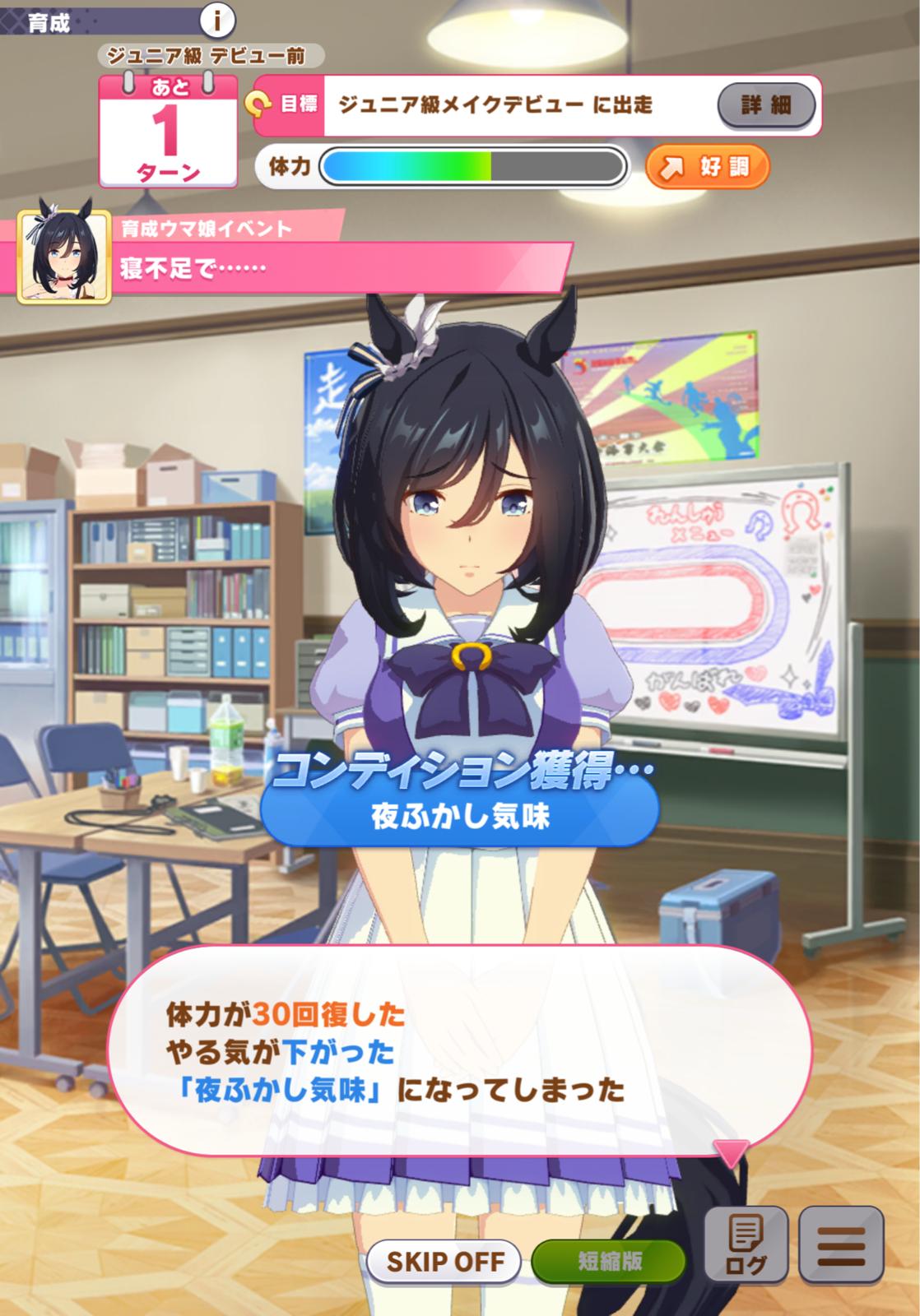The height and width of the screenshot is (1316, 920).
Task: Toggle the SKIP OFF button
Action: 444,1262
